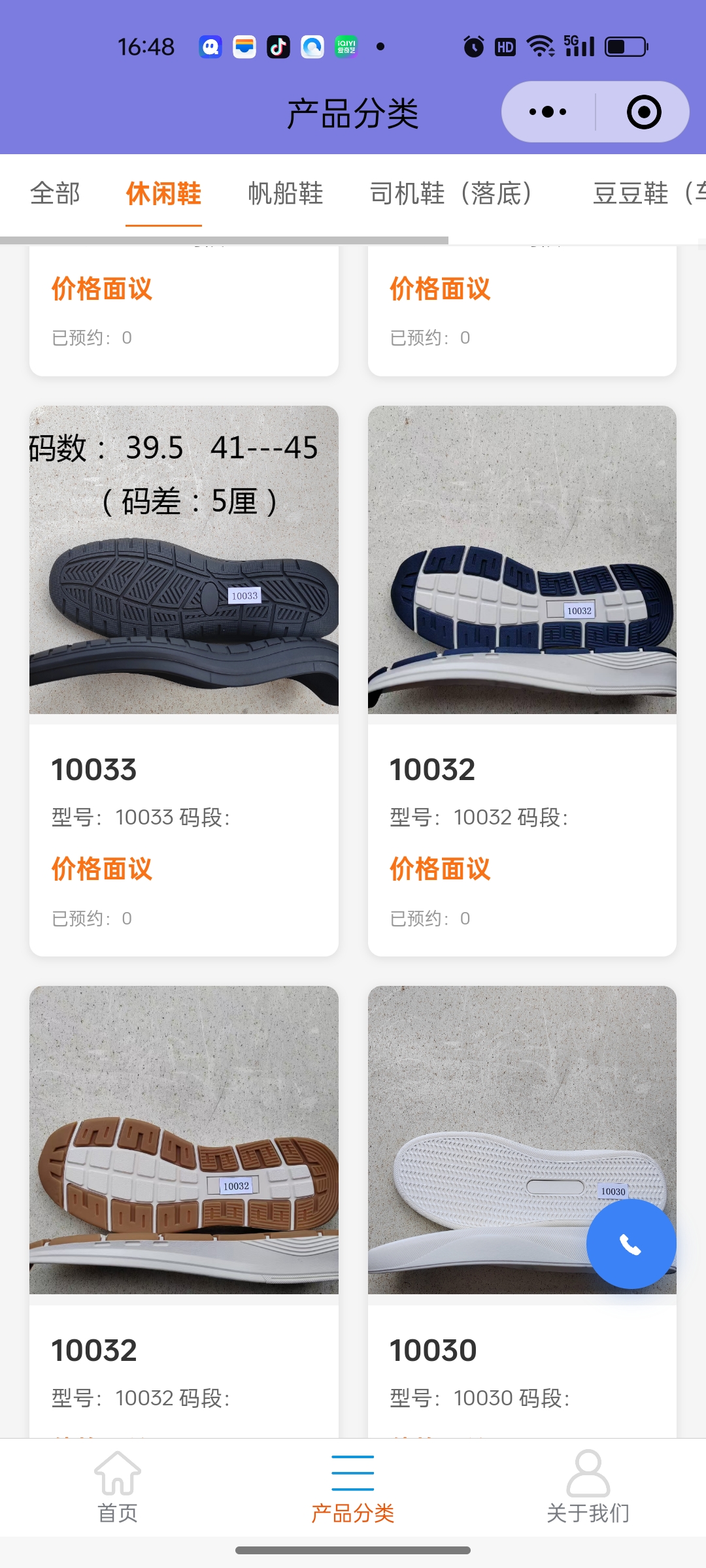This screenshot has width=706, height=1568.
Task: Open the 10032 navy sole product card
Action: point(522,679)
